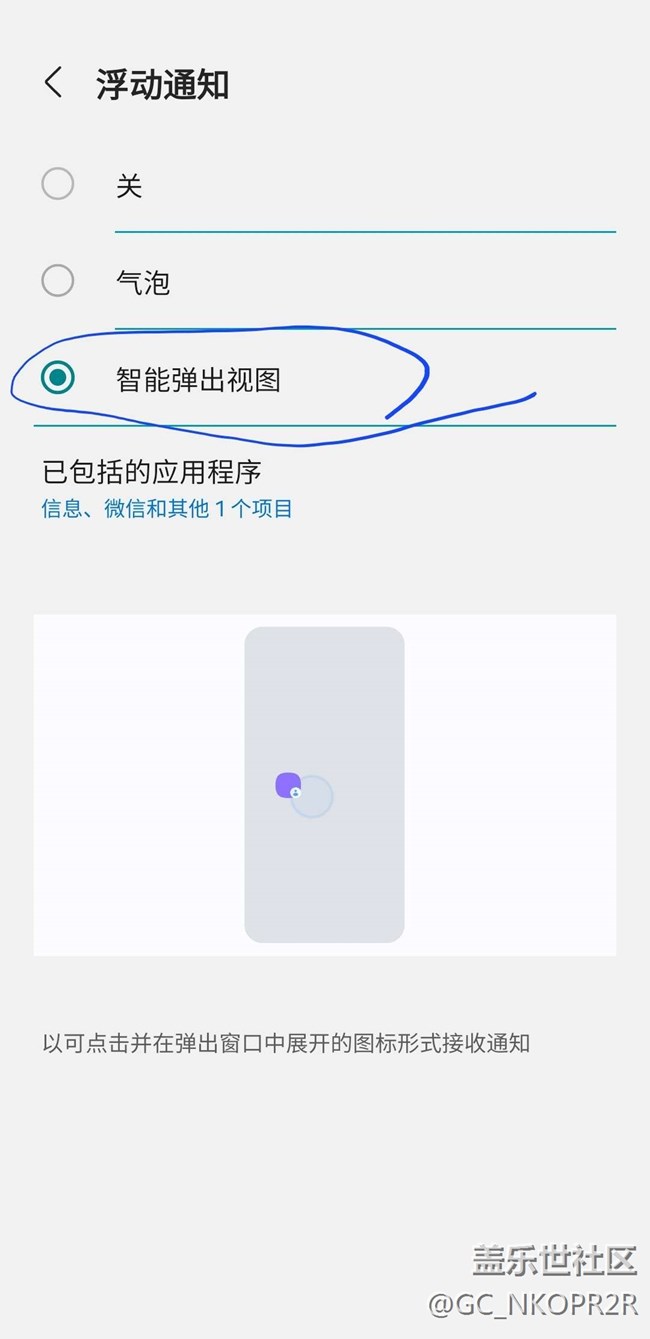Screen dimensions: 650x1339
Task: Select the 气泡 option
Action: coord(58,281)
